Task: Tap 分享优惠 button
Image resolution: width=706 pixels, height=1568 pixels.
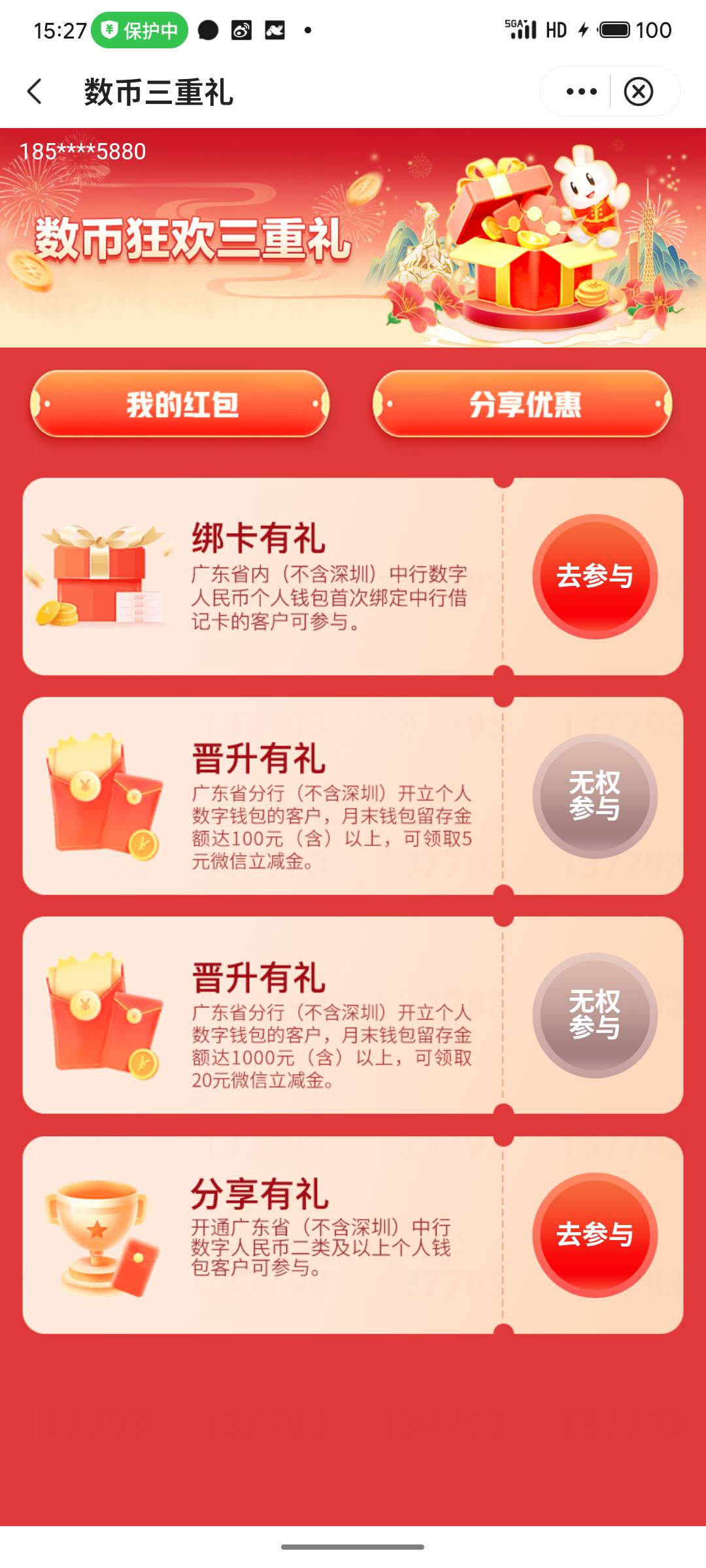Action: pos(522,404)
